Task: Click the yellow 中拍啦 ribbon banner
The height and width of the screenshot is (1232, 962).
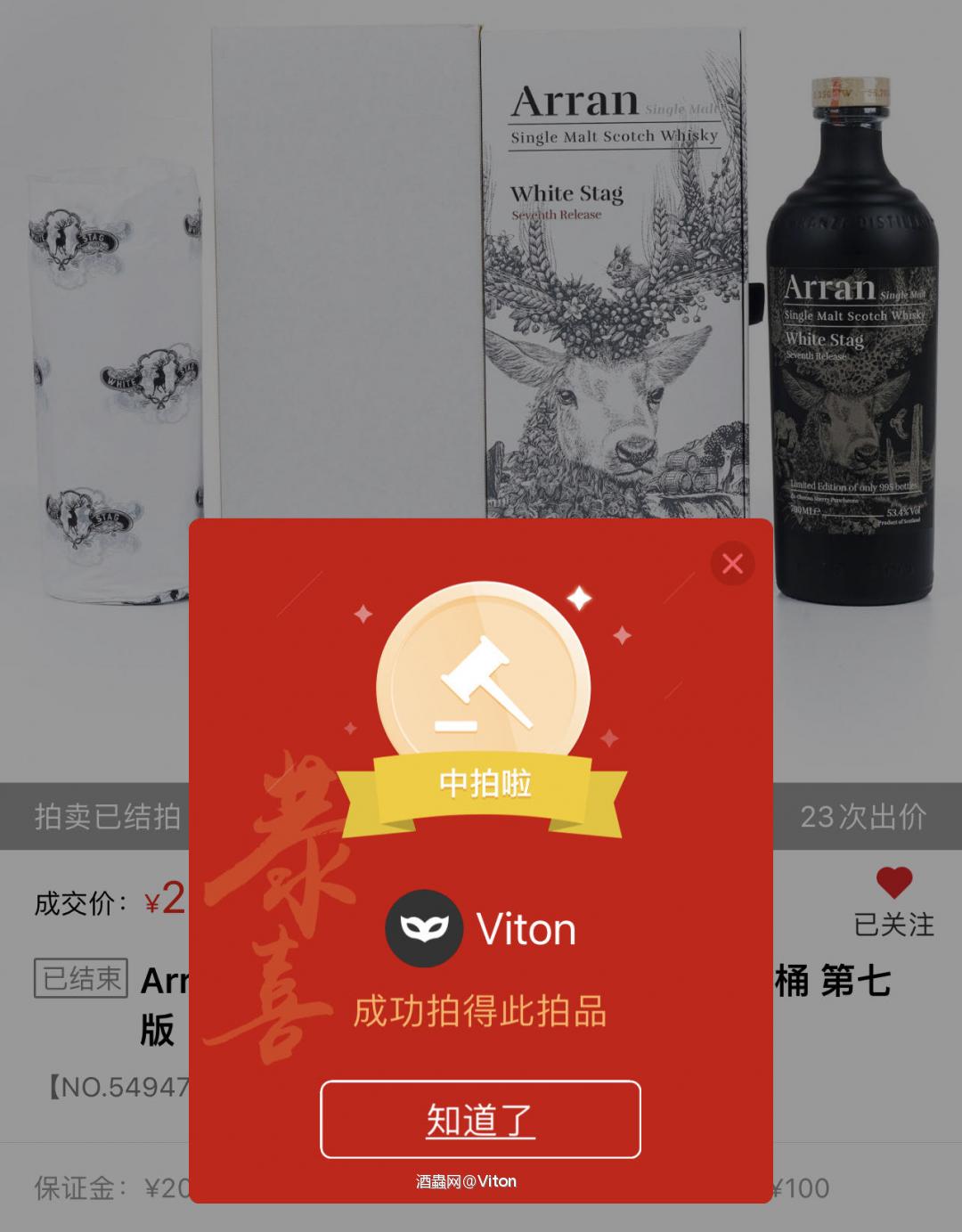Action: tap(481, 784)
